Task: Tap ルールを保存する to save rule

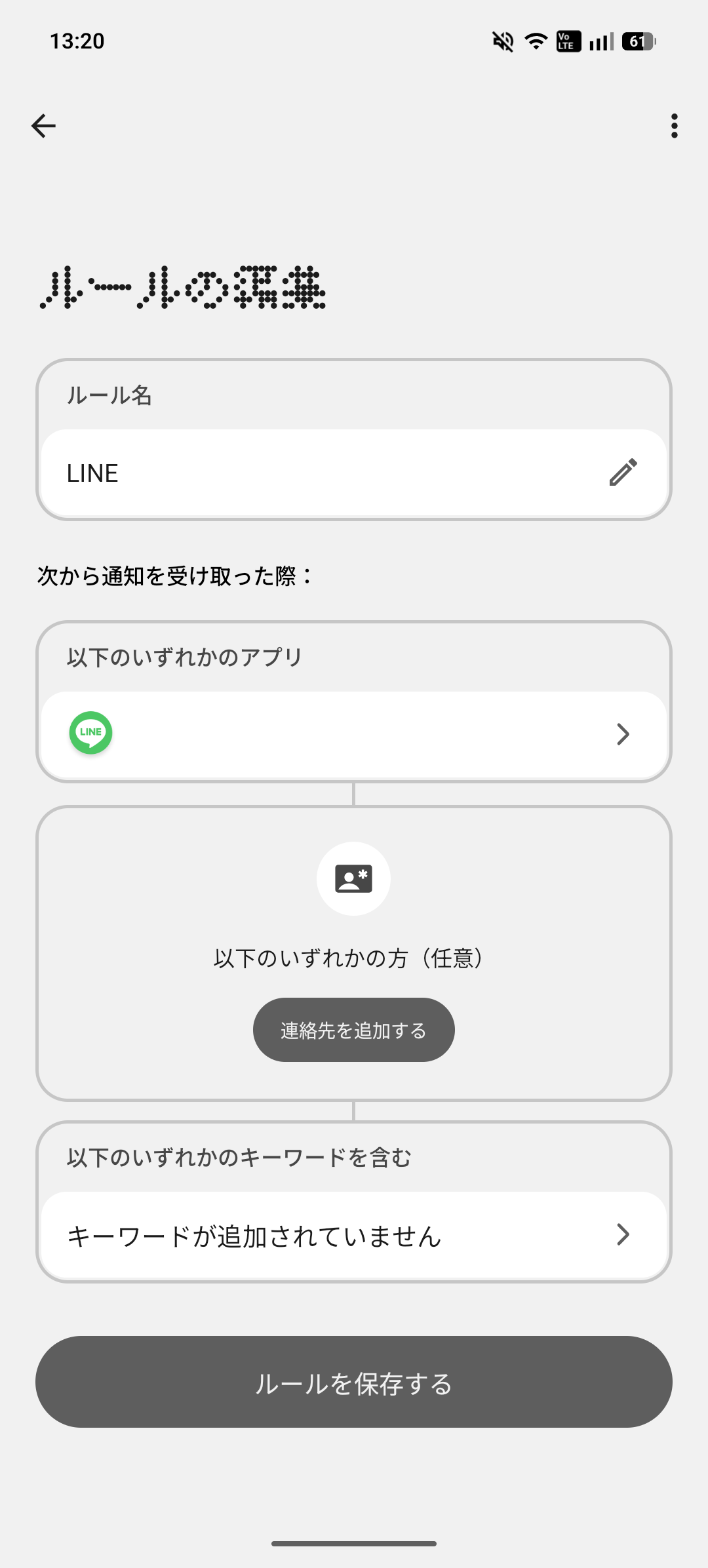Action: coord(354,1382)
